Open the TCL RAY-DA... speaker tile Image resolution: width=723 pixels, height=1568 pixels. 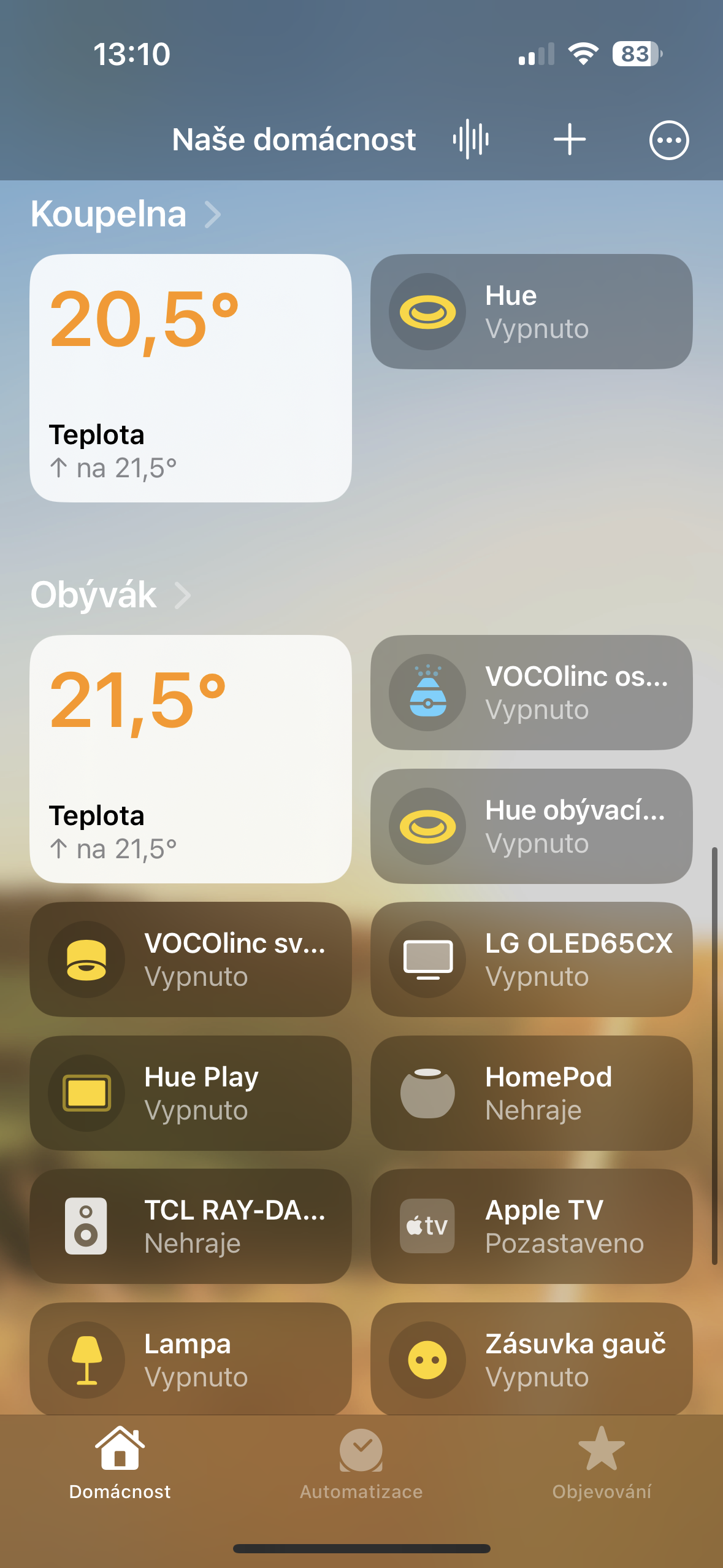point(191,1226)
